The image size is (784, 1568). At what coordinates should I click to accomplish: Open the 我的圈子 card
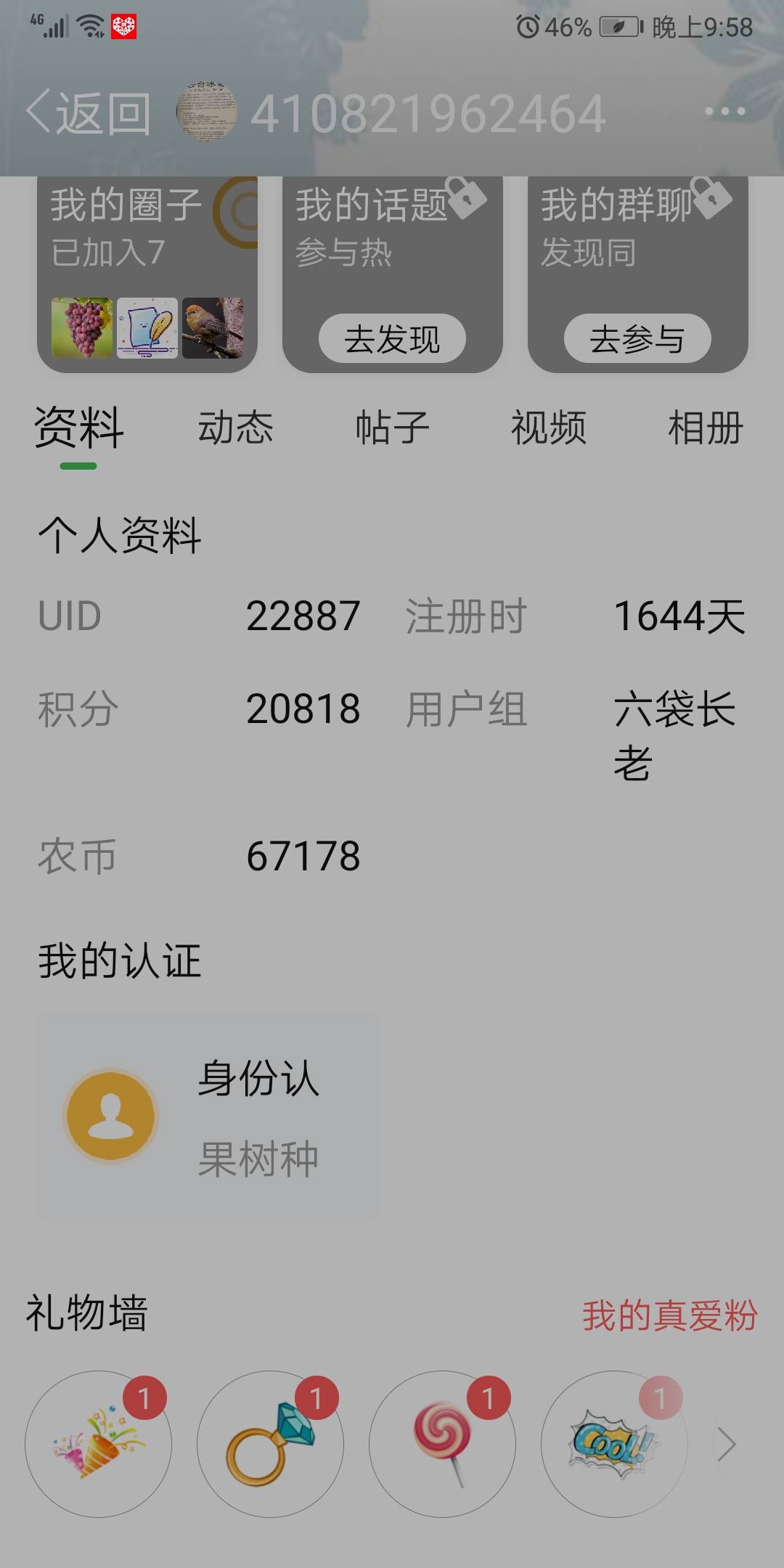tap(147, 274)
